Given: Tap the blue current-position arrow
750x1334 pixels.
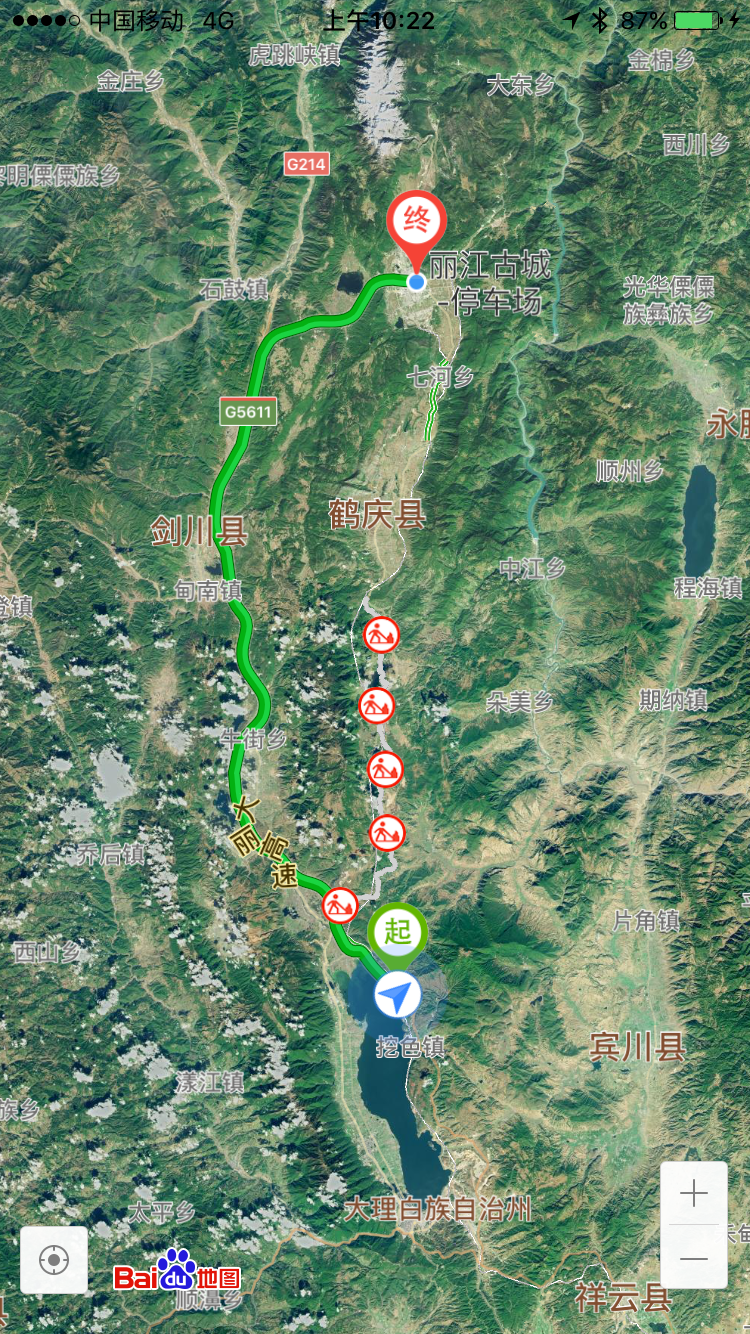Looking at the screenshot, I should (x=398, y=995).
